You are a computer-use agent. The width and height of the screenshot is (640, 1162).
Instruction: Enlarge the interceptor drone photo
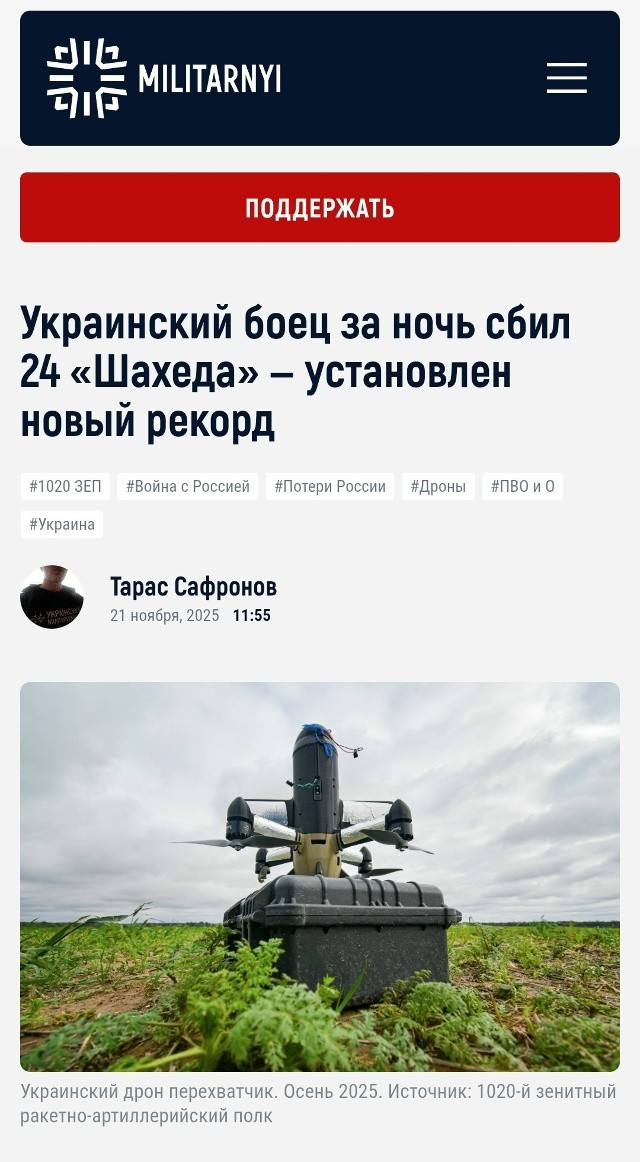pyautogui.click(x=320, y=876)
